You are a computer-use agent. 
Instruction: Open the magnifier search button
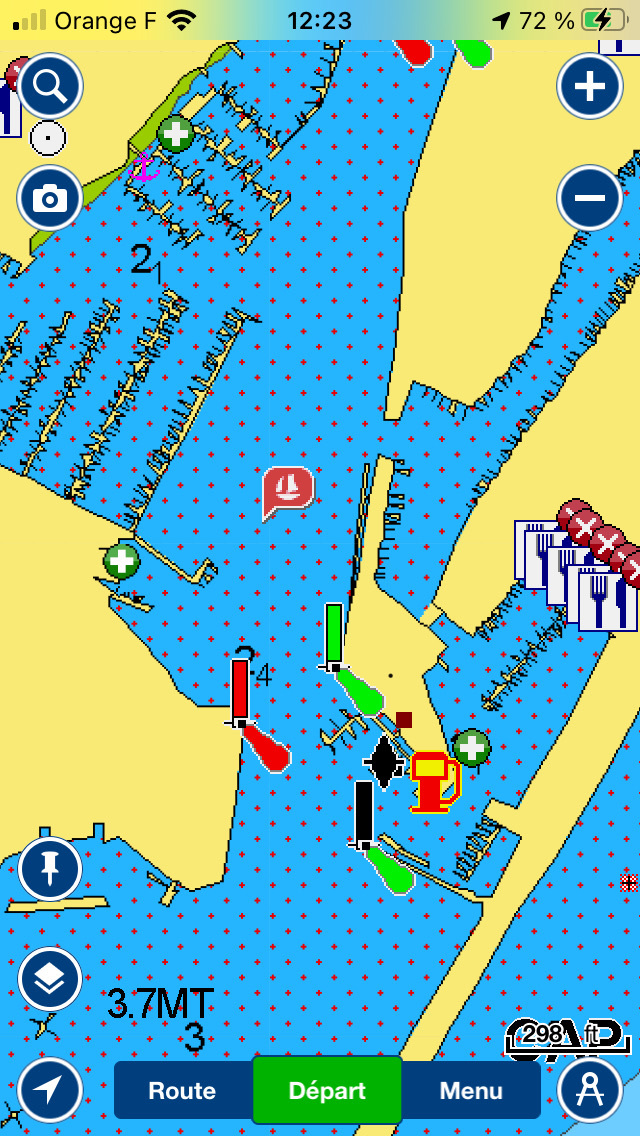click(50, 86)
